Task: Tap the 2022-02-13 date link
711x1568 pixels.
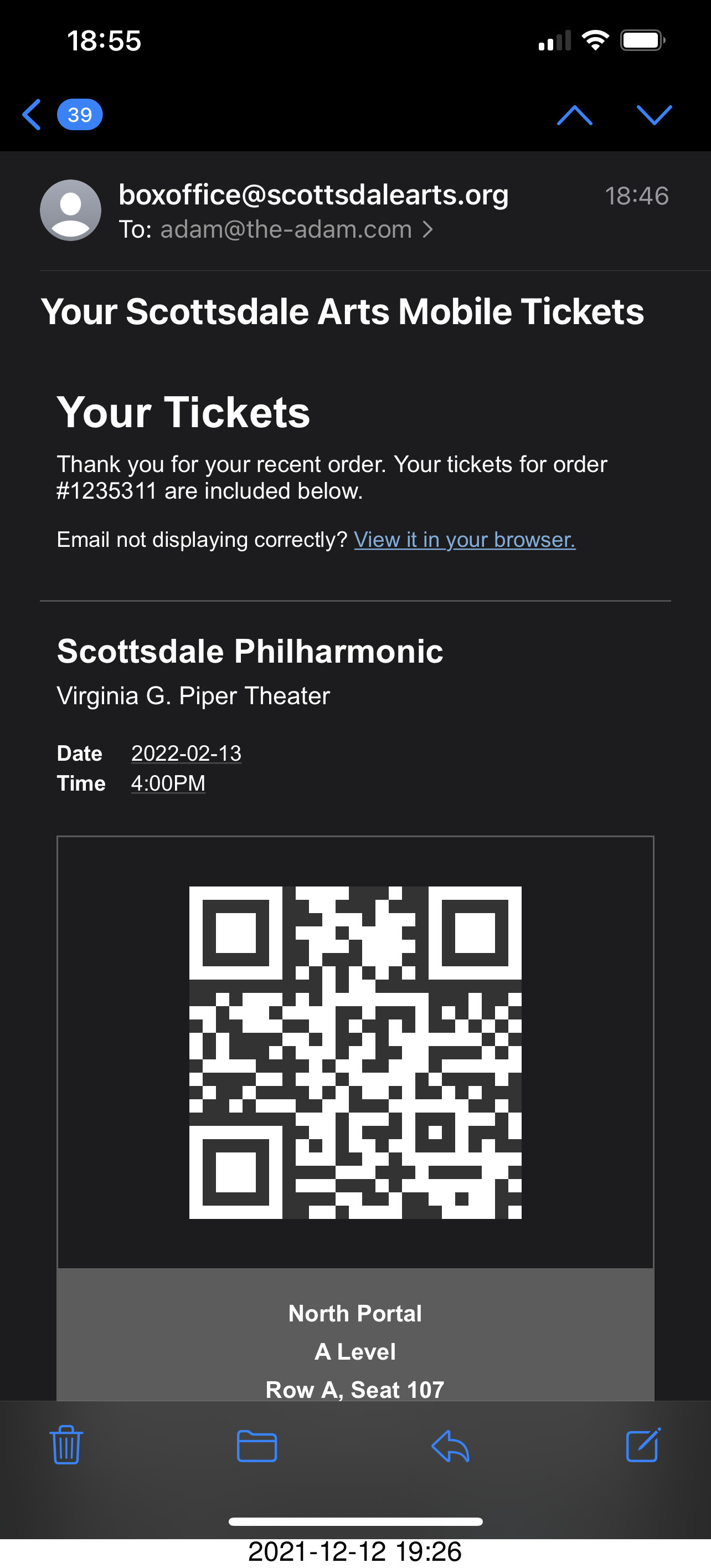Action: 186,753
